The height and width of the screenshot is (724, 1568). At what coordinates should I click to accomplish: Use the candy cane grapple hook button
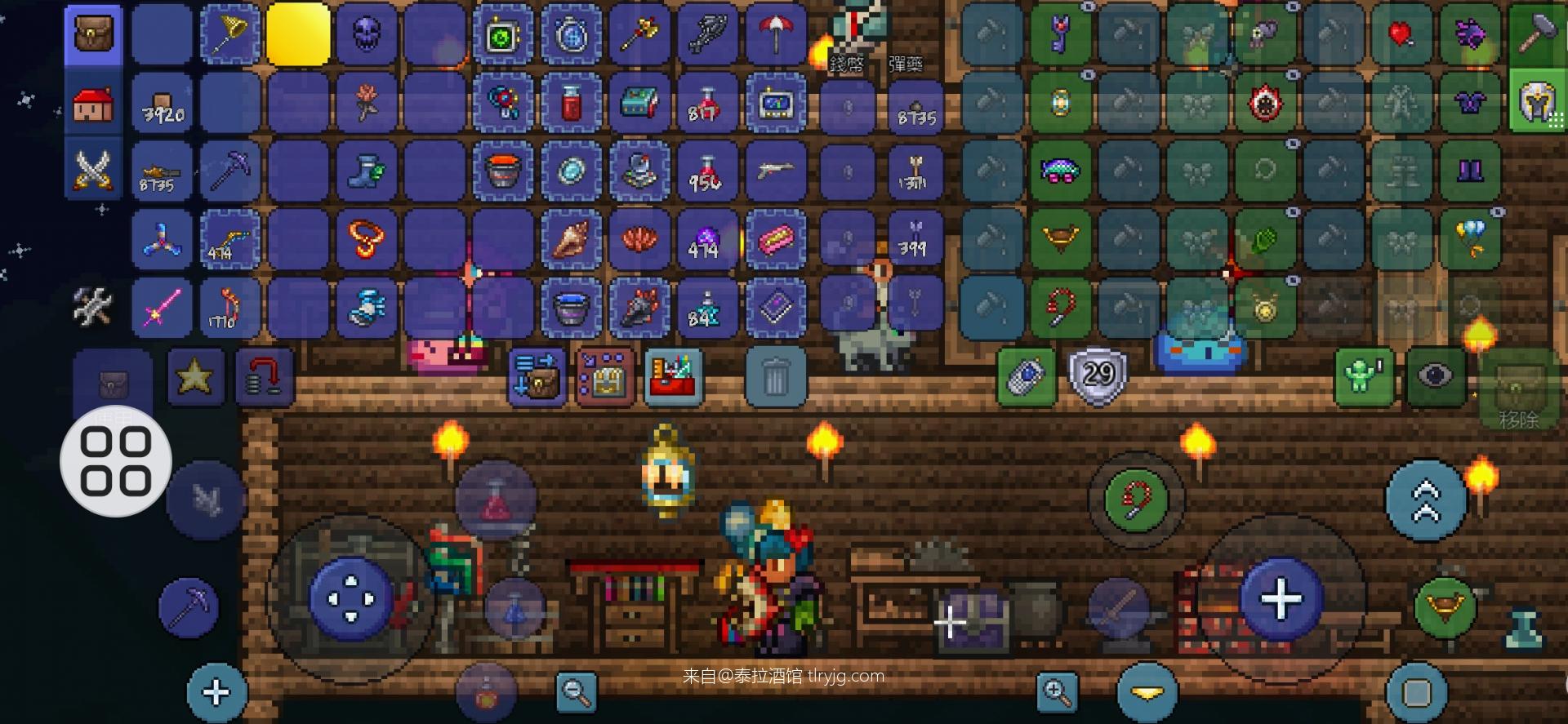click(1136, 499)
